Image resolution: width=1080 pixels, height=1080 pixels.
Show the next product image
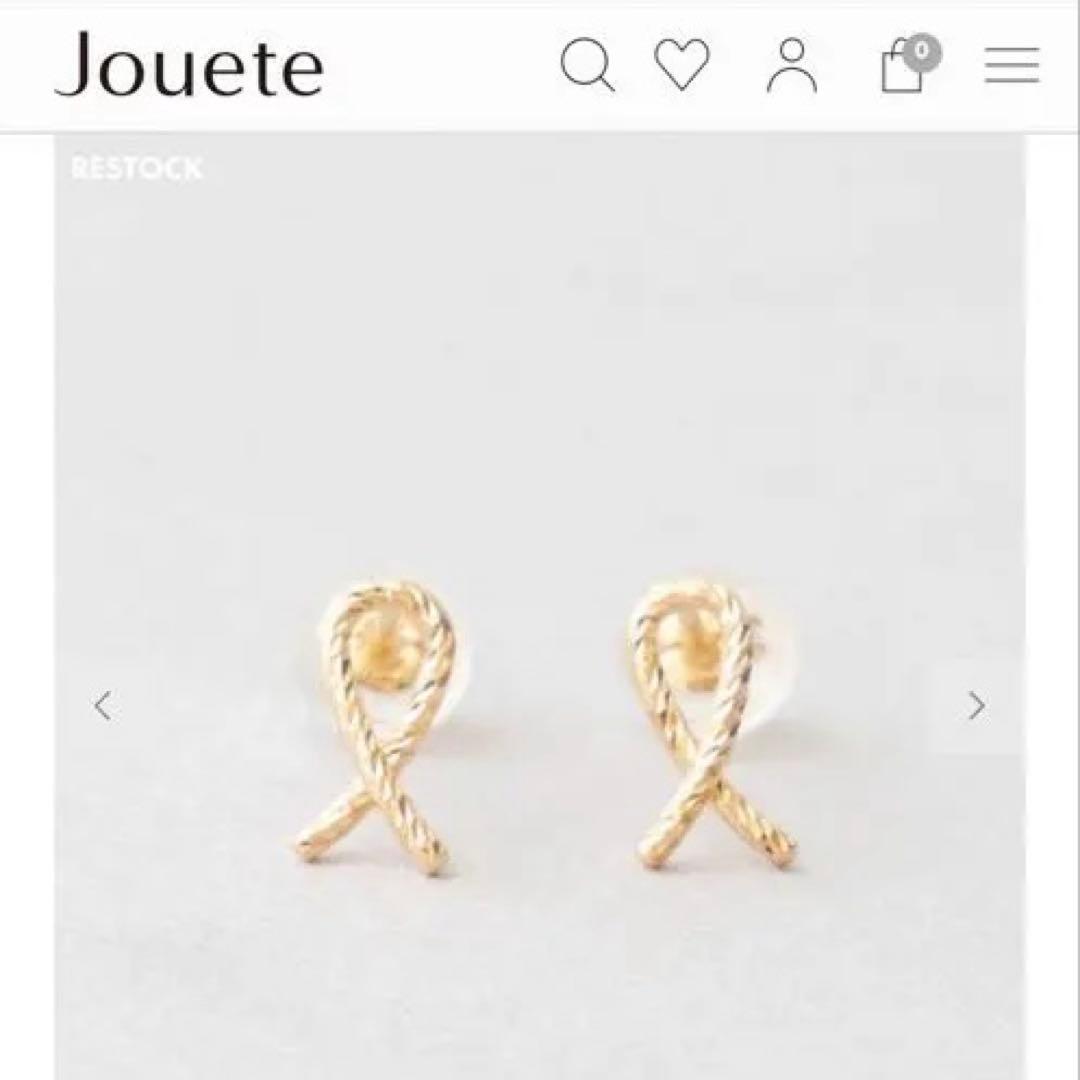[x=977, y=706]
